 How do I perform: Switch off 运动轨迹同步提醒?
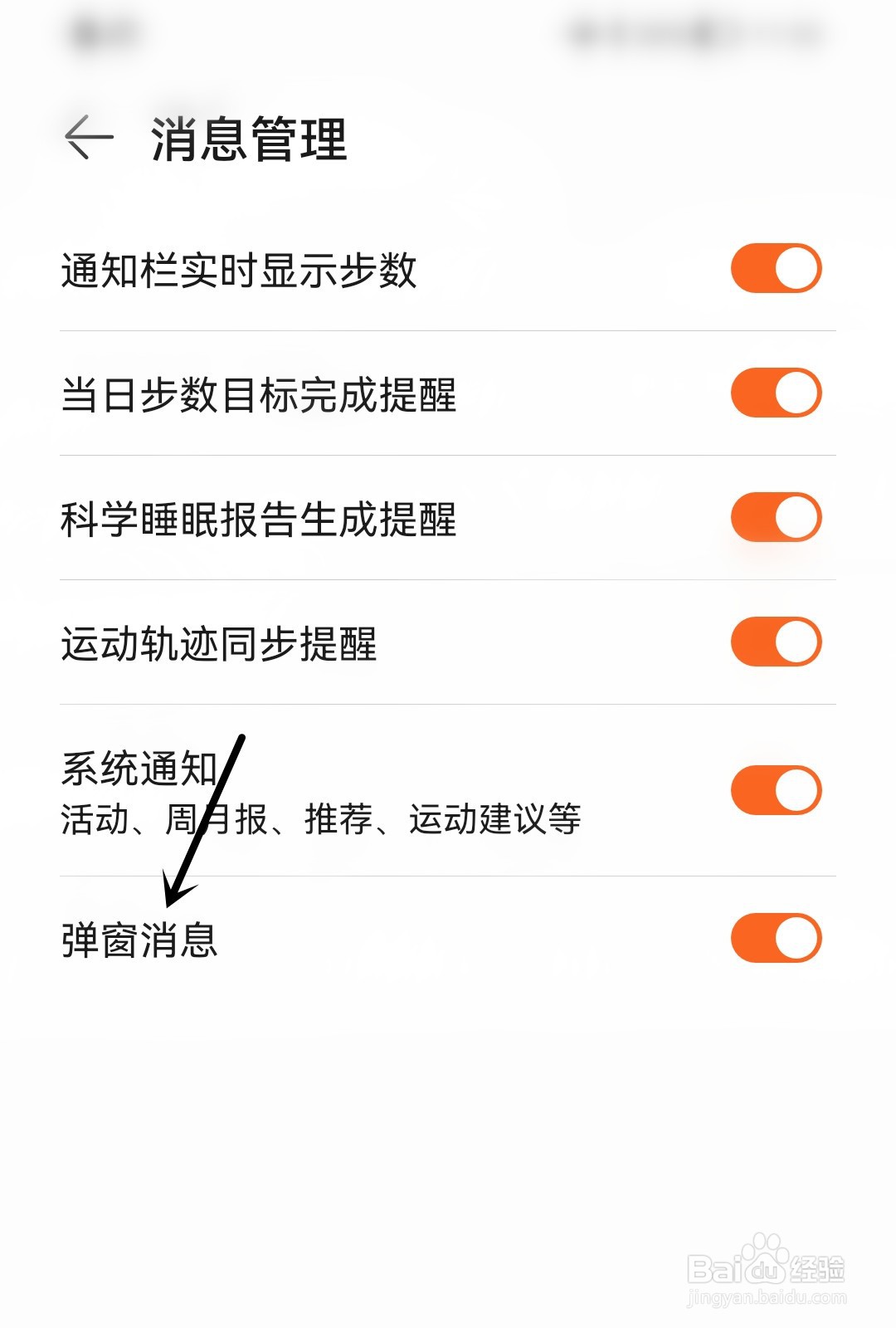click(x=776, y=642)
